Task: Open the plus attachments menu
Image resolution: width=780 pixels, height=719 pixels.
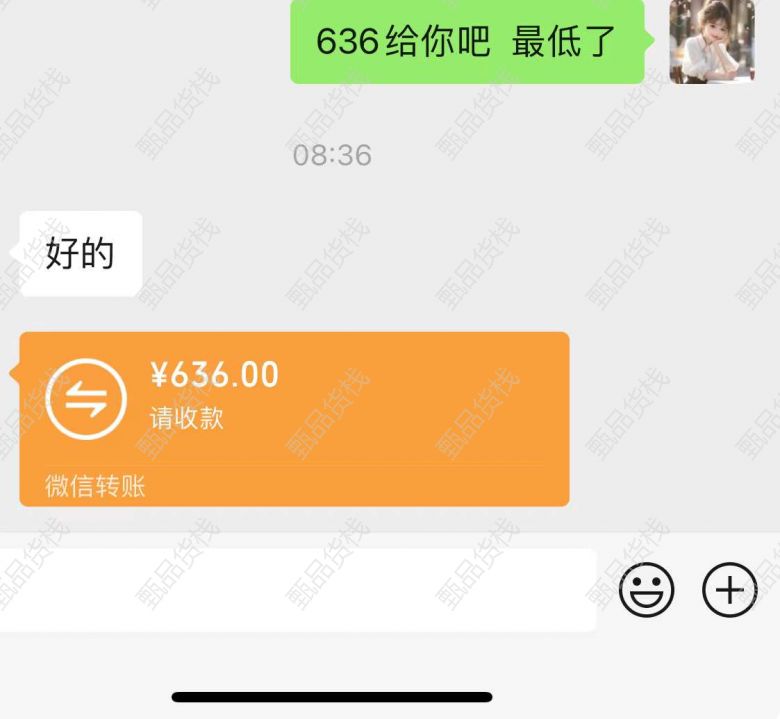Action: pos(730,590)
